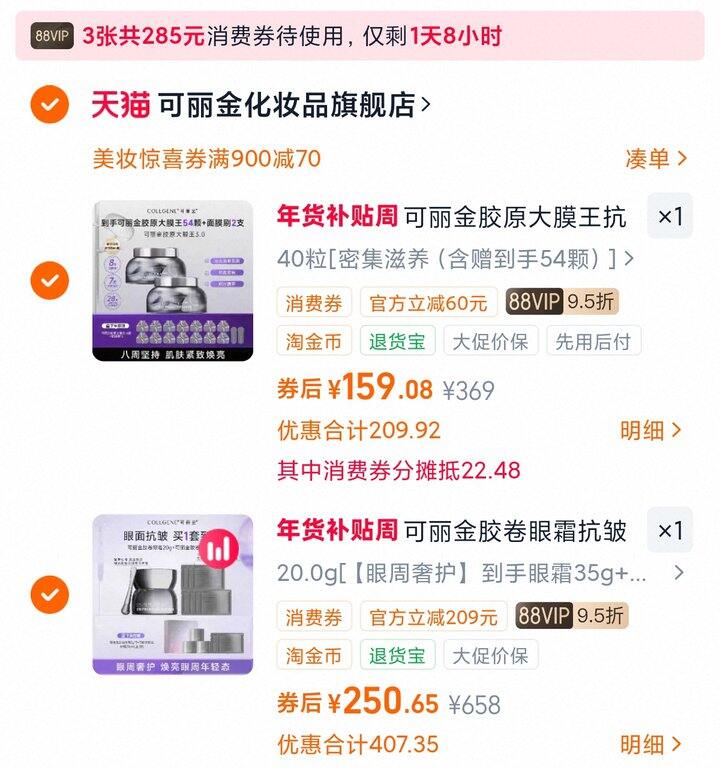
Task: Adjust quantity ×1 for 胶卷眼霜
Action: [x=669, y=530]
